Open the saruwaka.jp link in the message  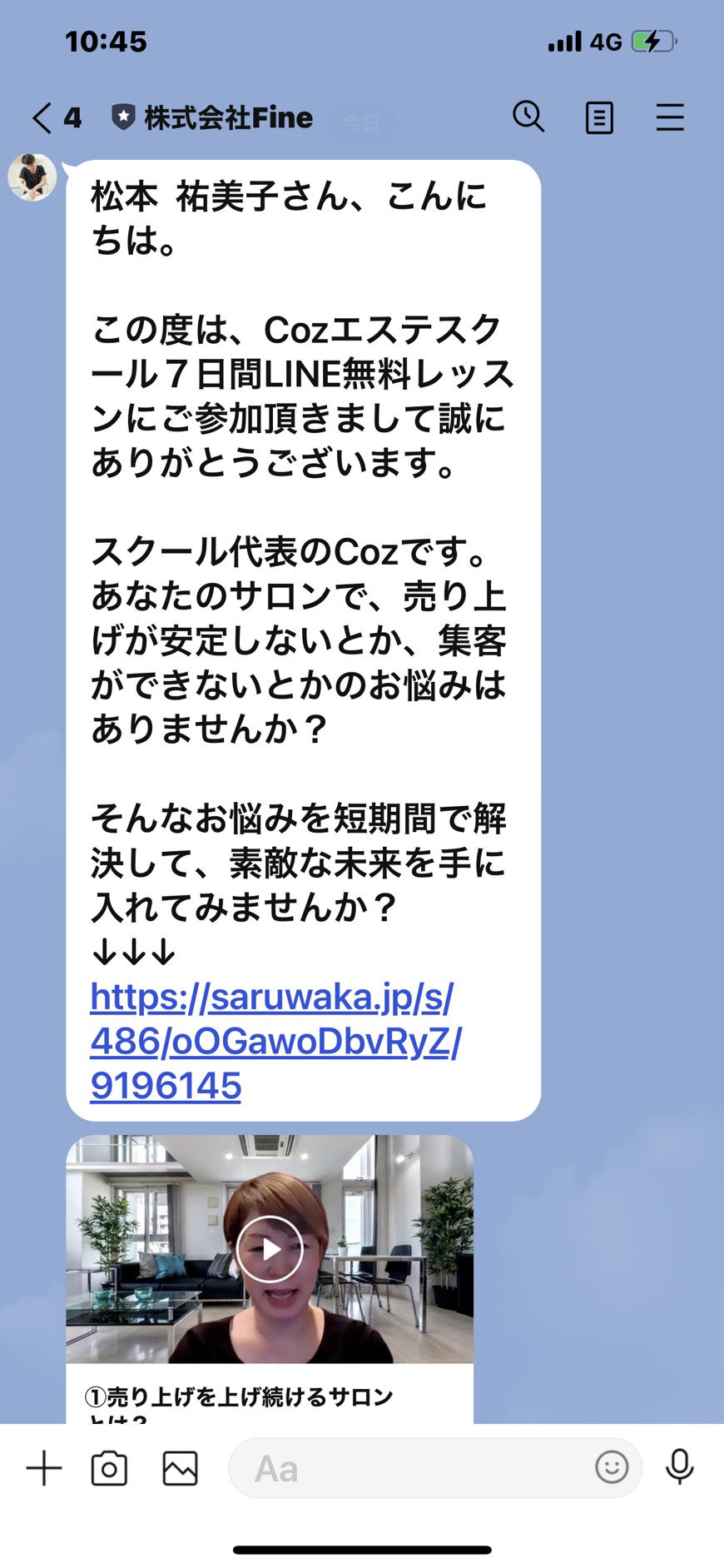(x=275, y=1041)
